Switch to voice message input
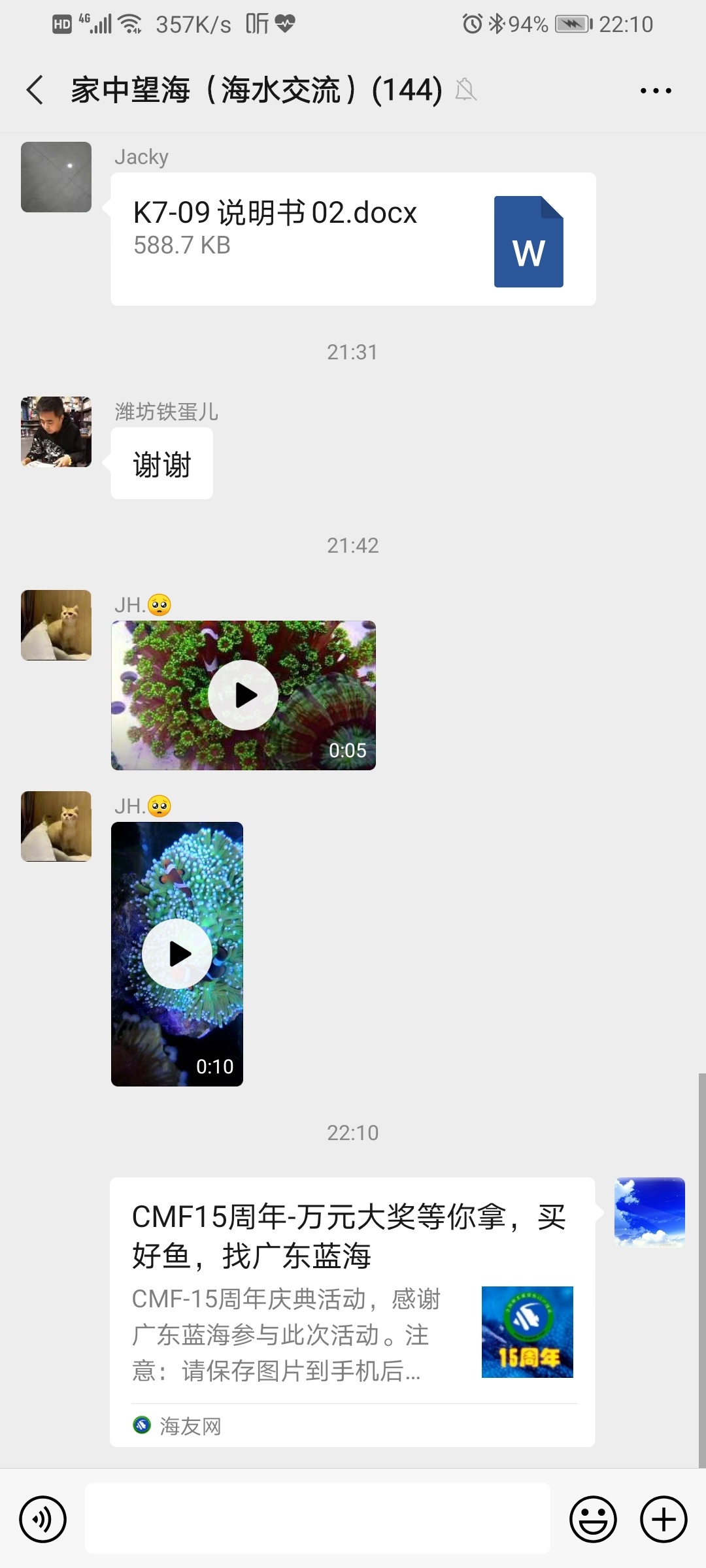Screen dimensions: 706x1568 [43, 1519]
